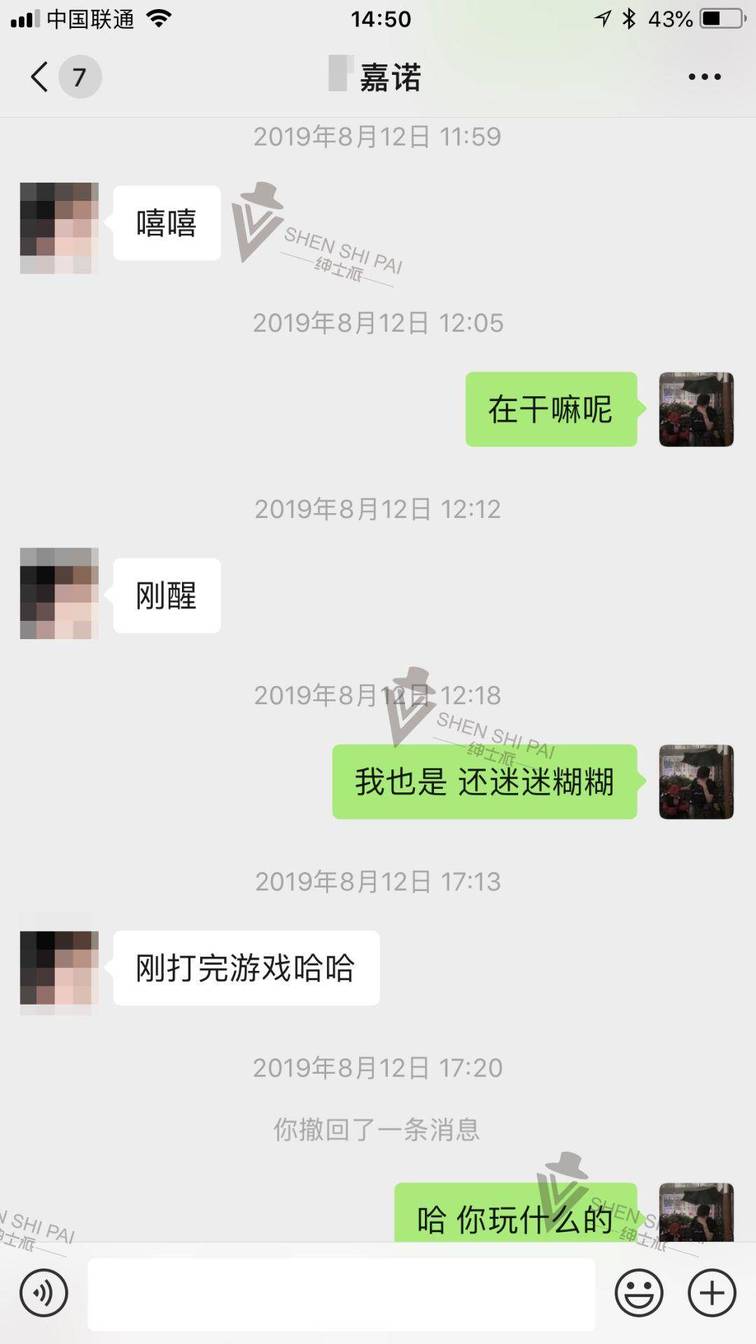Tap the chat title 嘉诺 at the top
Screen dimensions: 756x1344
pyautogui.click(x=390, y=75)
